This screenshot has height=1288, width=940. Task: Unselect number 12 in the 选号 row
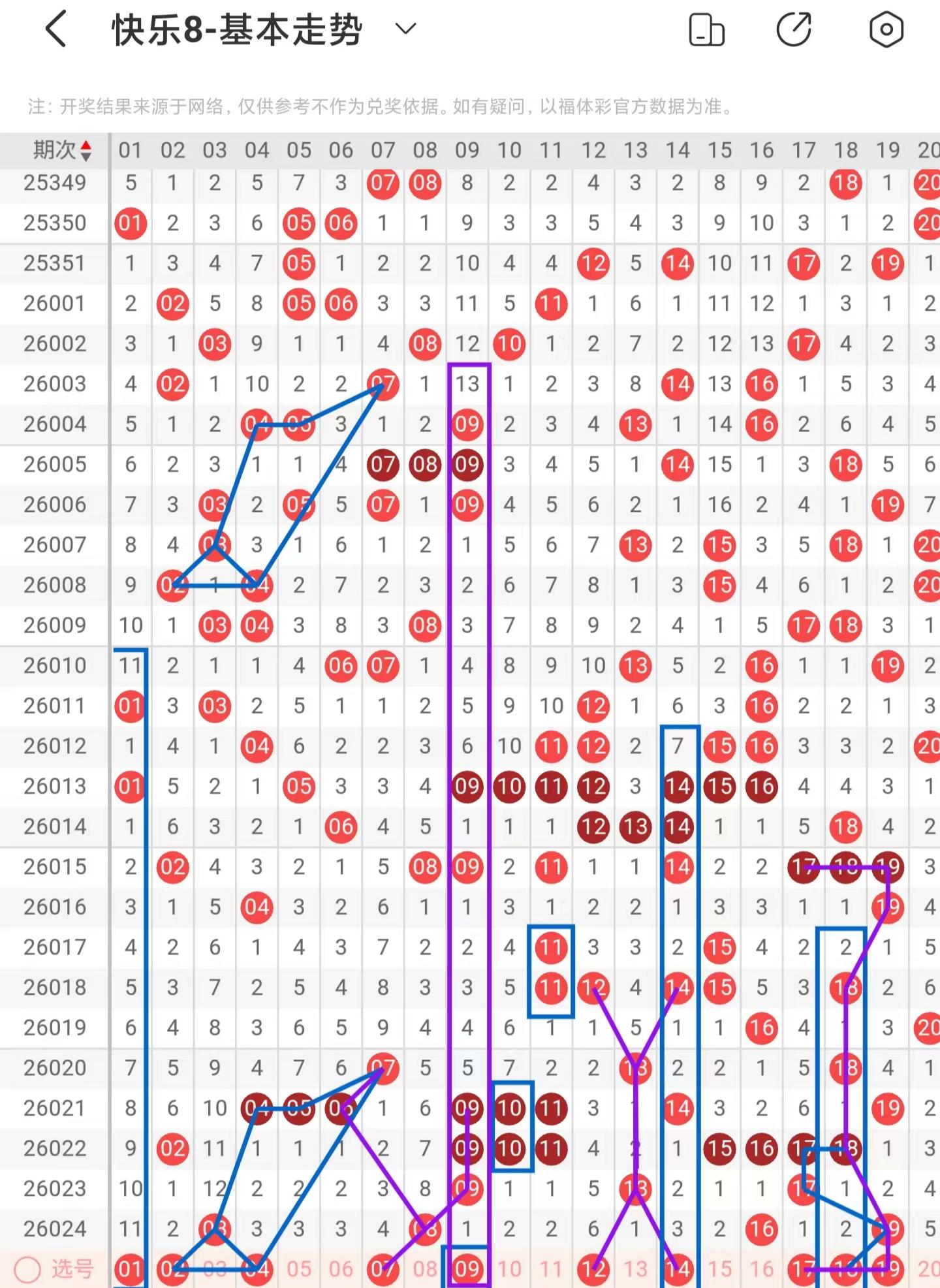click(593, 1268)
